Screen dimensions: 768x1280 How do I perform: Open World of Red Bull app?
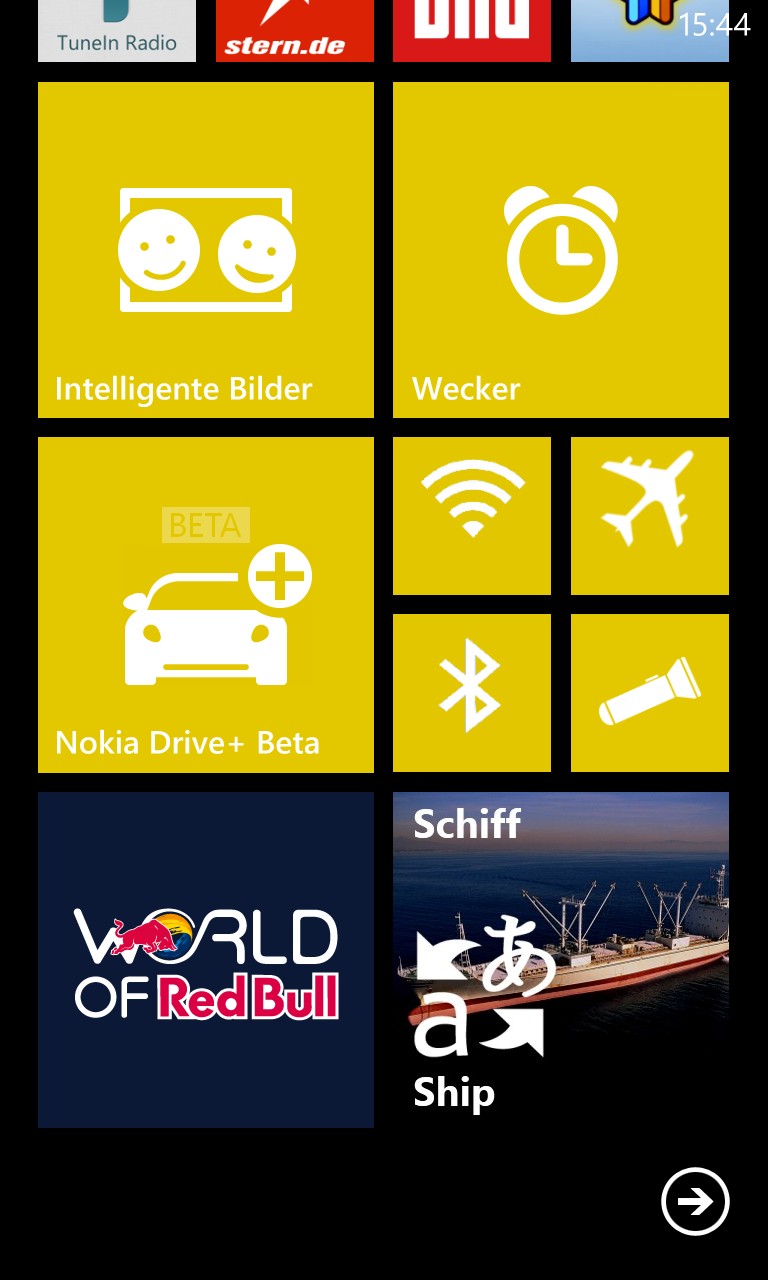click(206, 960)
